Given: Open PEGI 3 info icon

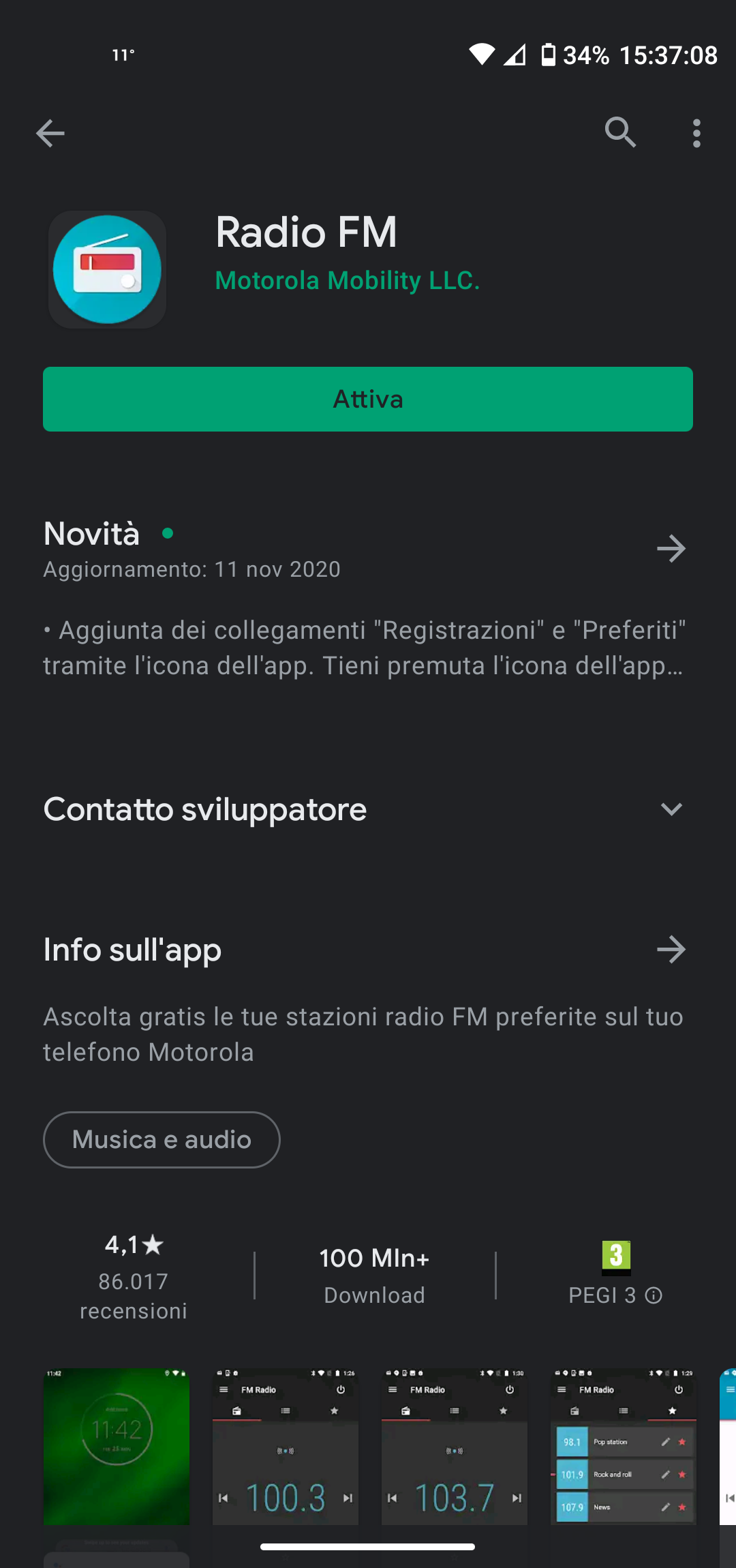Looking at the screenshot, I should (654, 1295).
